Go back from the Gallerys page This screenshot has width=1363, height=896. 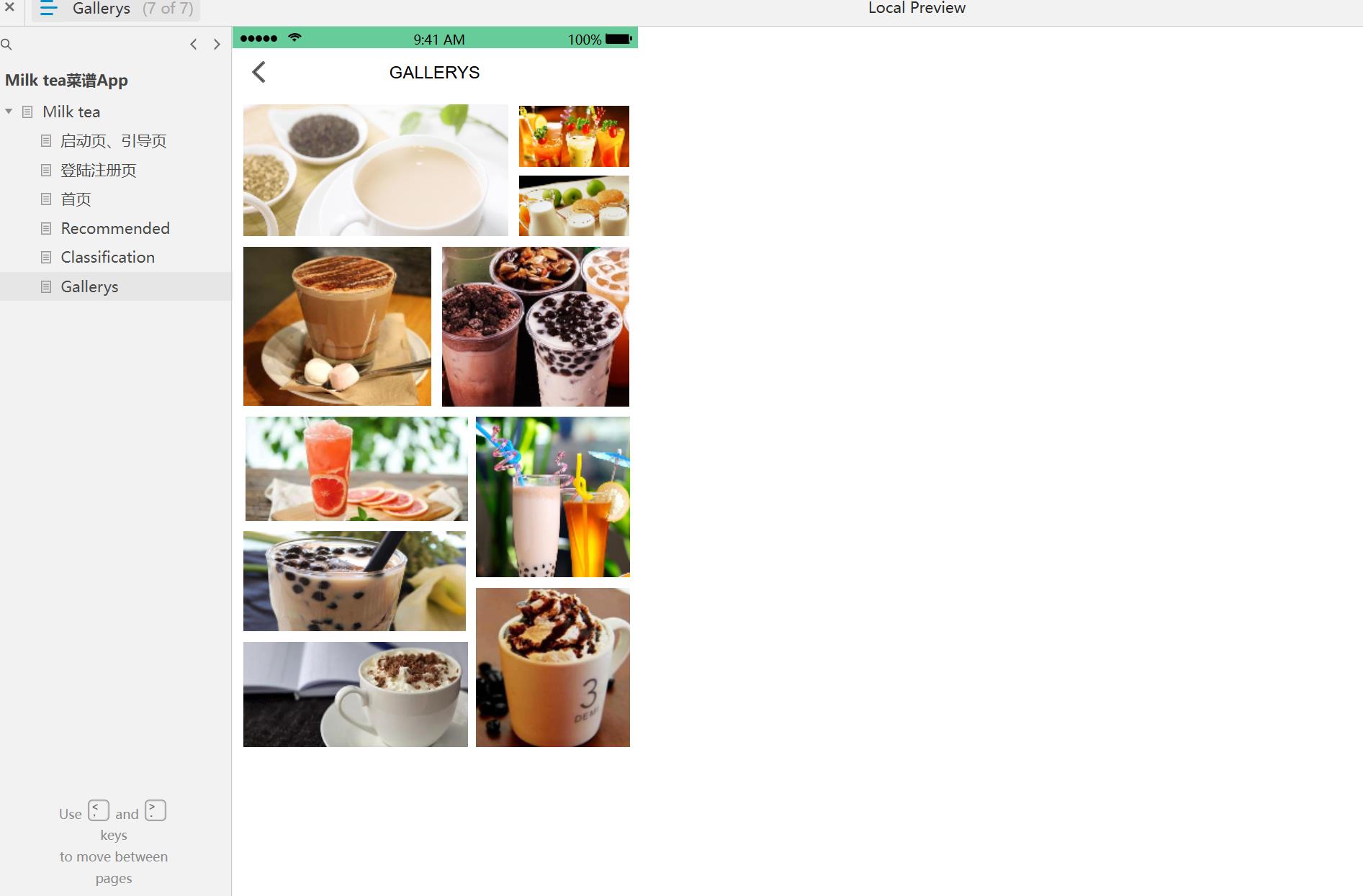click(x=259, y=72)
